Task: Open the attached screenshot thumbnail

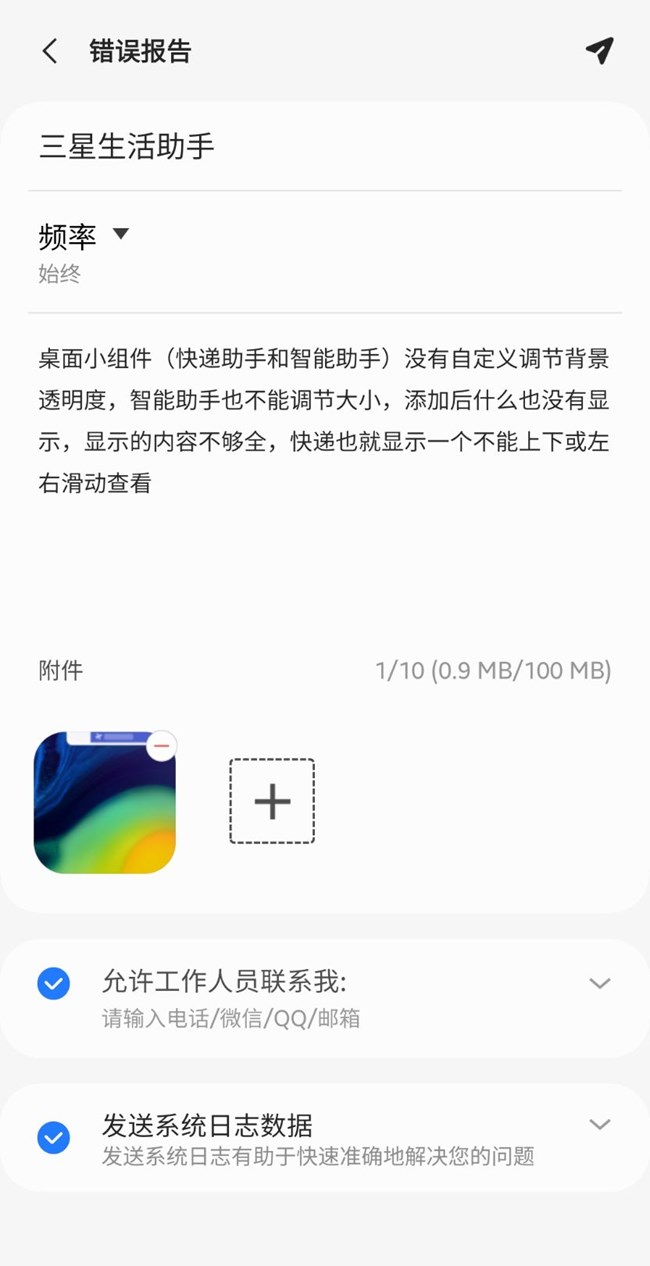Action: [x=102, y=810]
